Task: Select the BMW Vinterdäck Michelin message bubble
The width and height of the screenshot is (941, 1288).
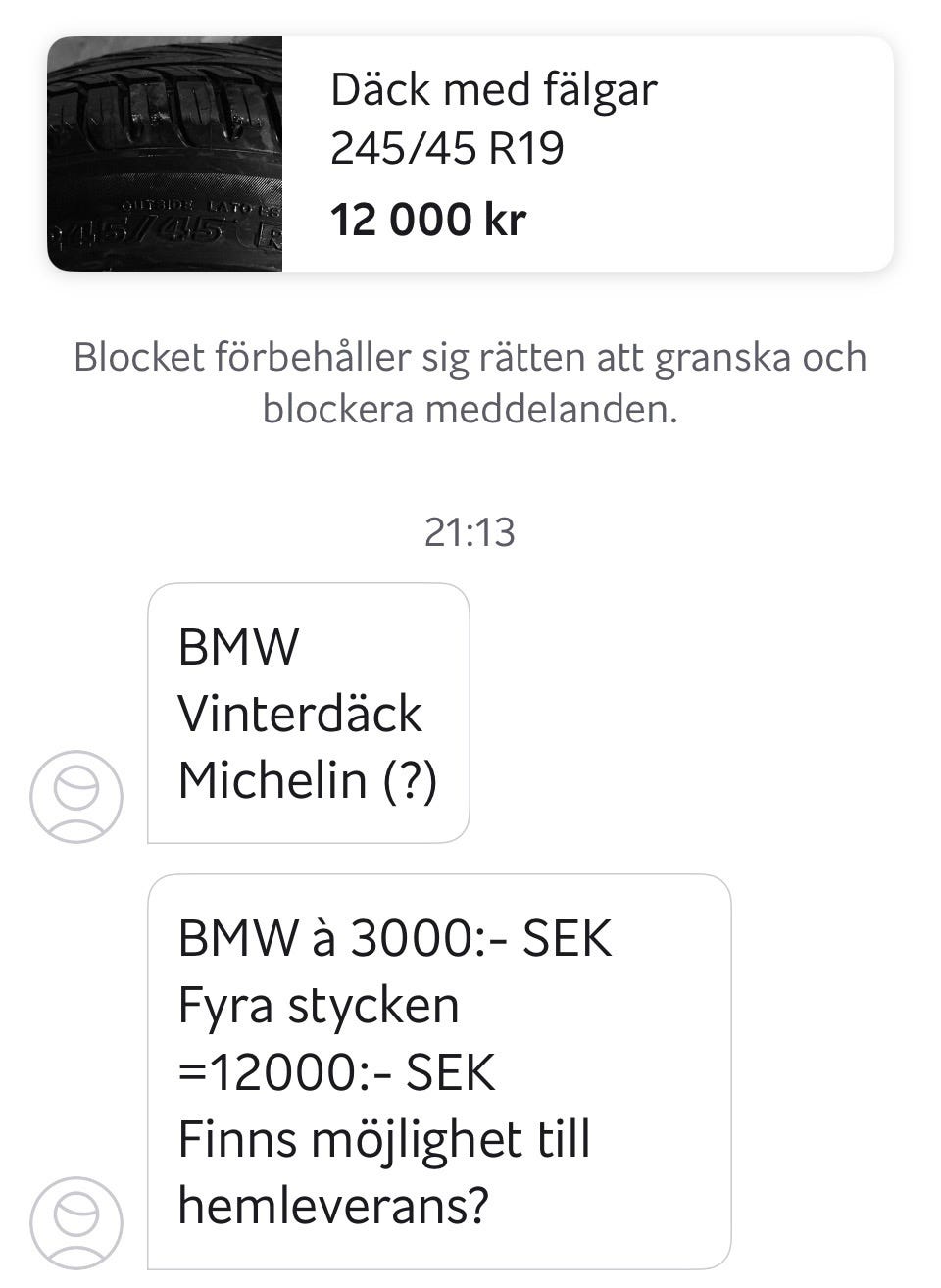Action: pyautogui.click(x=309, y=711)
